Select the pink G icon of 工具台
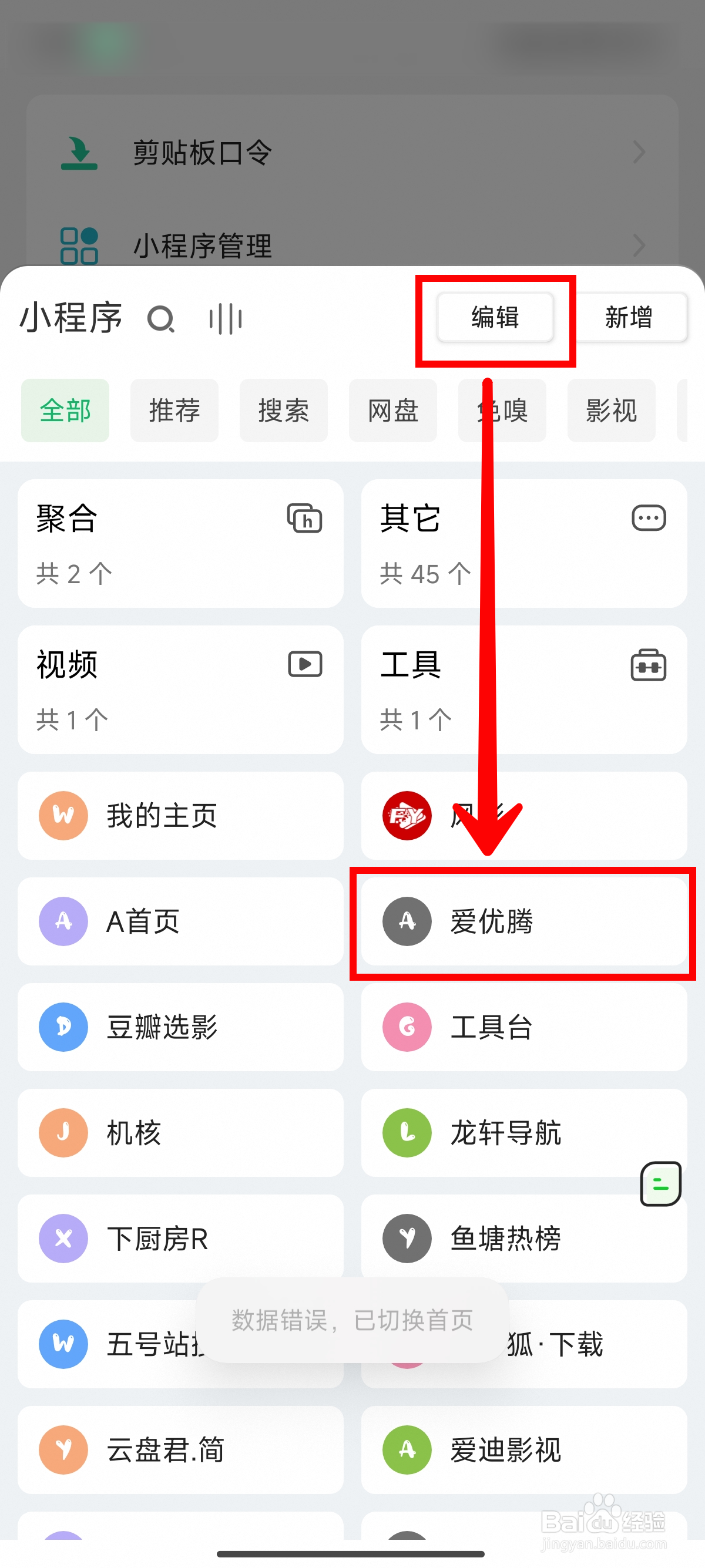The height and width of the screenshot is (1568, 705). [x=406, y=1027]
